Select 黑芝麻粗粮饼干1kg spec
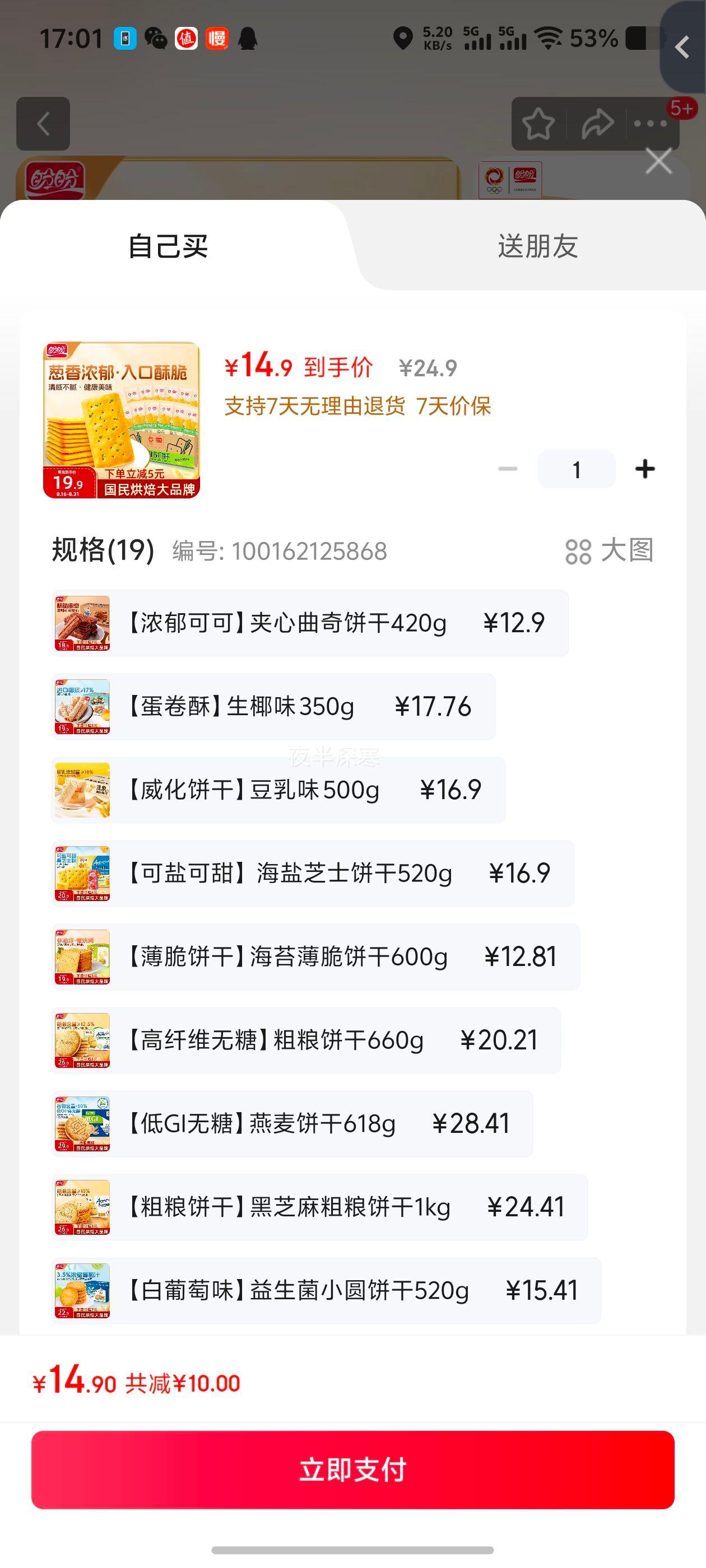 320,1207
